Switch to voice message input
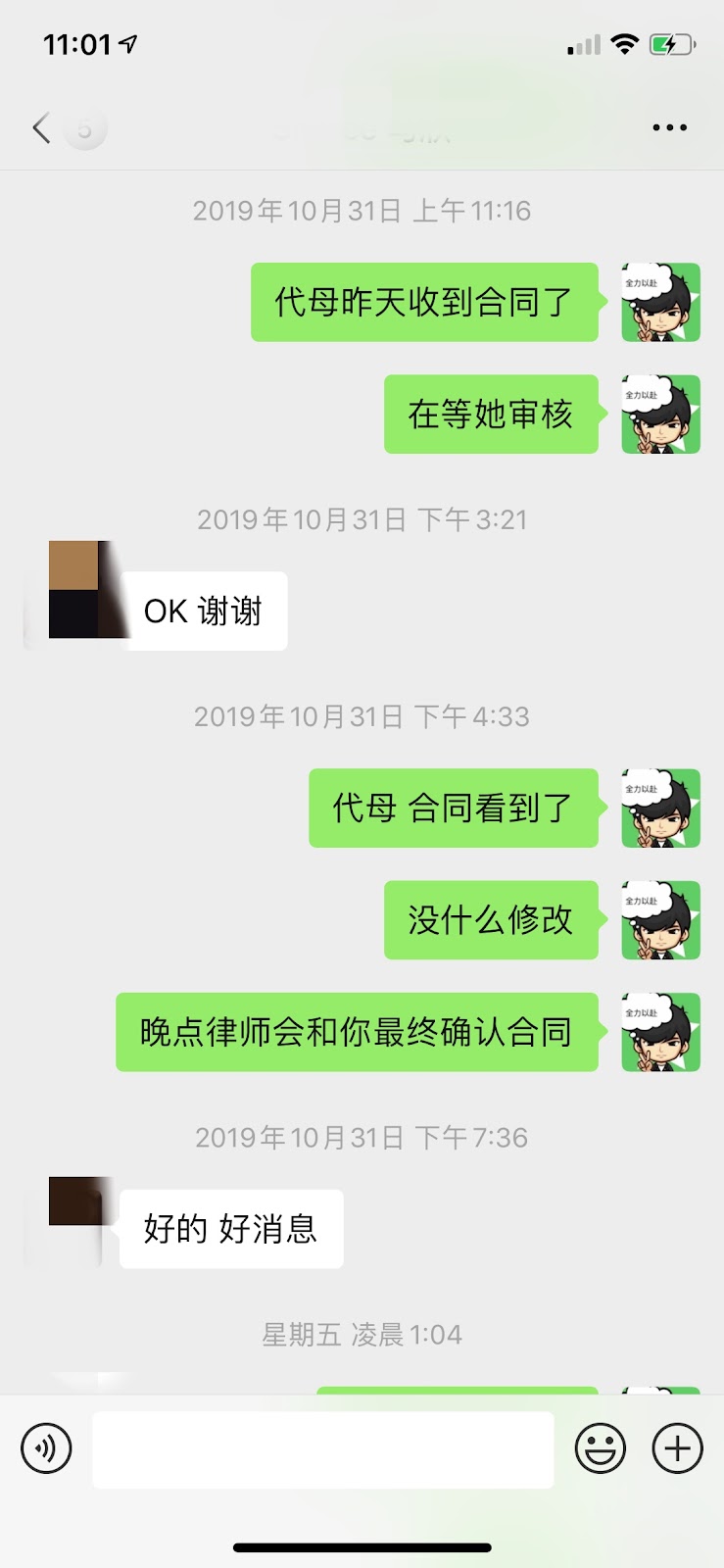Viewport: 724px width, 1568px height. (46, 1448)
